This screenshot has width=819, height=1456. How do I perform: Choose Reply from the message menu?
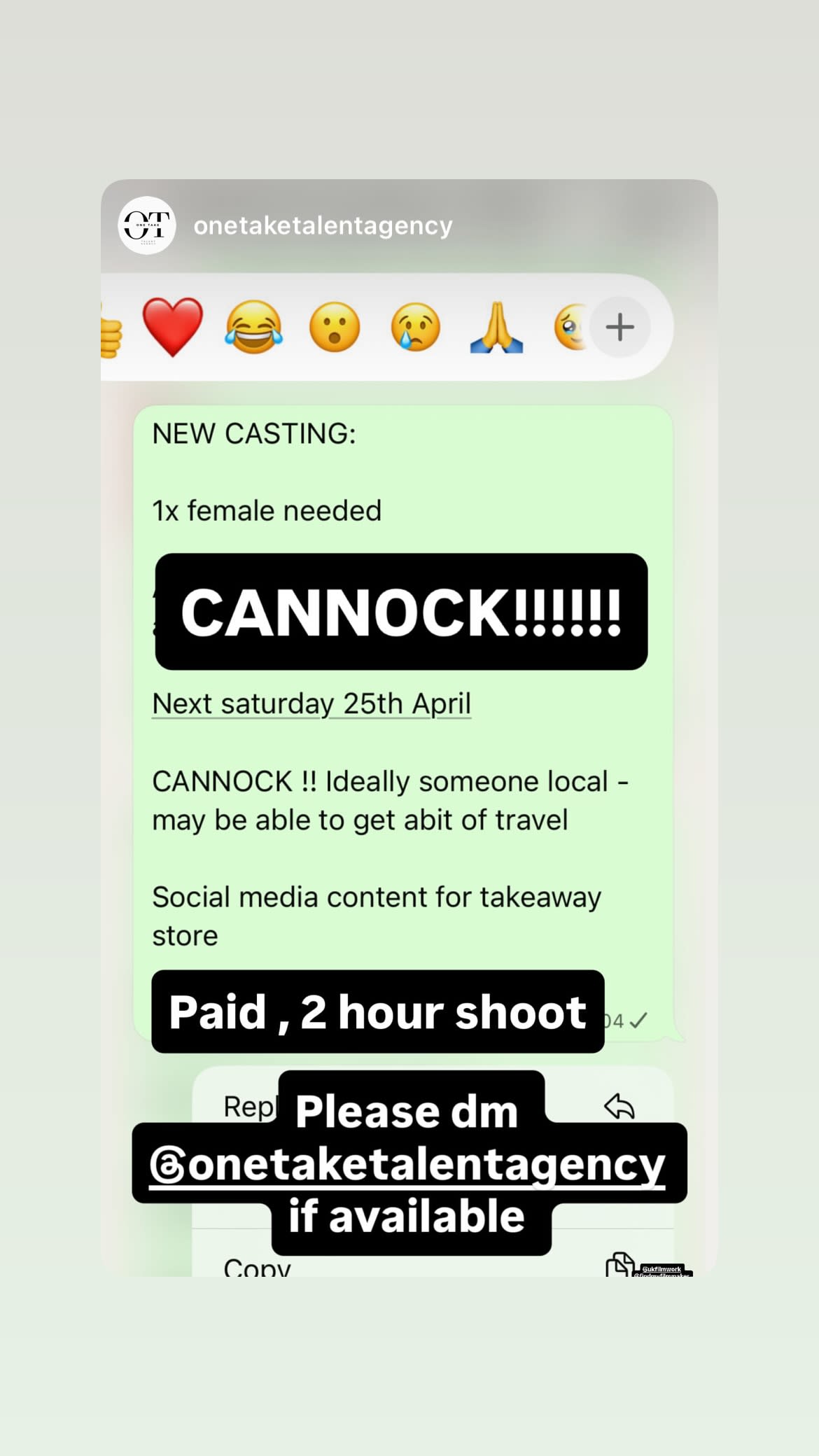click(x=249, y=1106)
